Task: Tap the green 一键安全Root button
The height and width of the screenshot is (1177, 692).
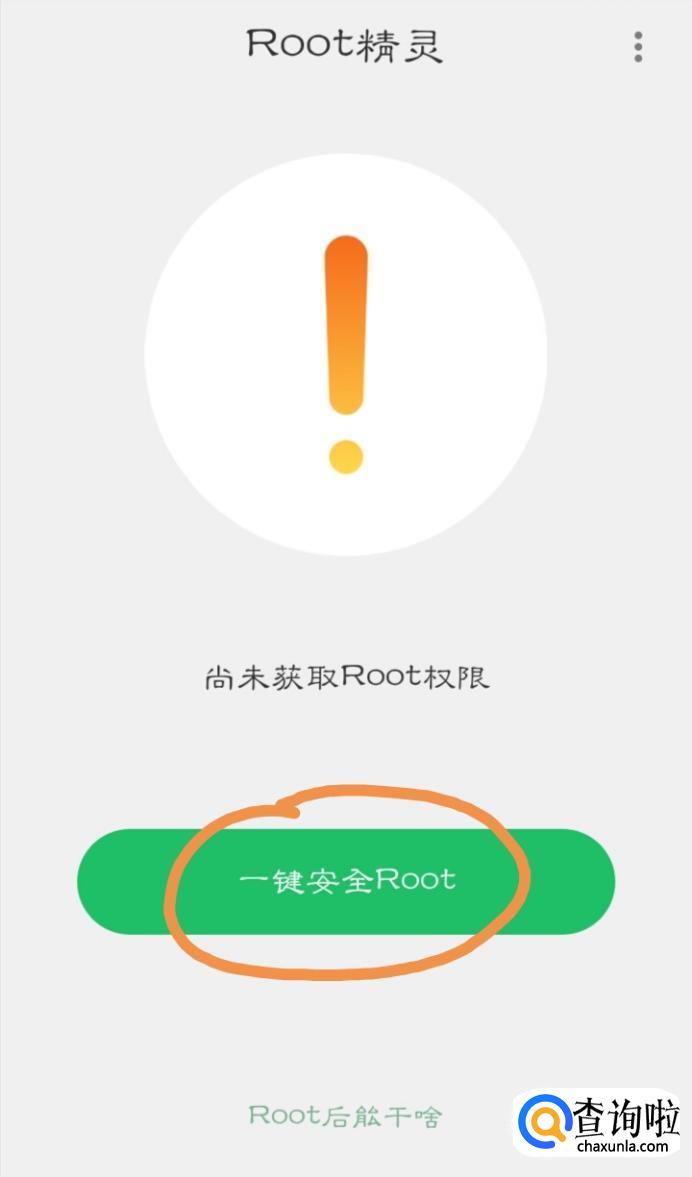Action: click(346, 881)
